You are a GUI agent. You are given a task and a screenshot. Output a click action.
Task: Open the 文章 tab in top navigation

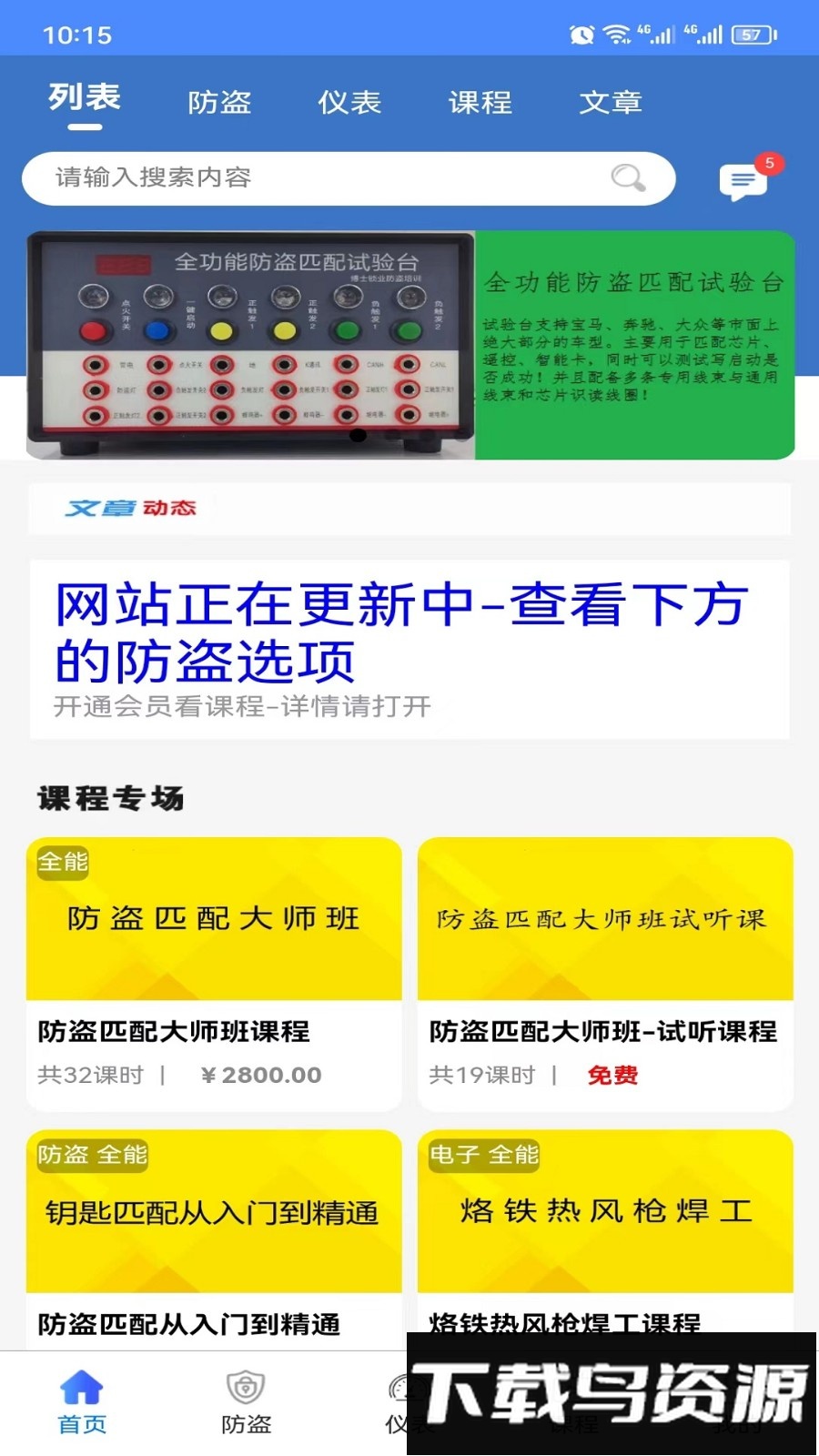[x=612, y=103]
